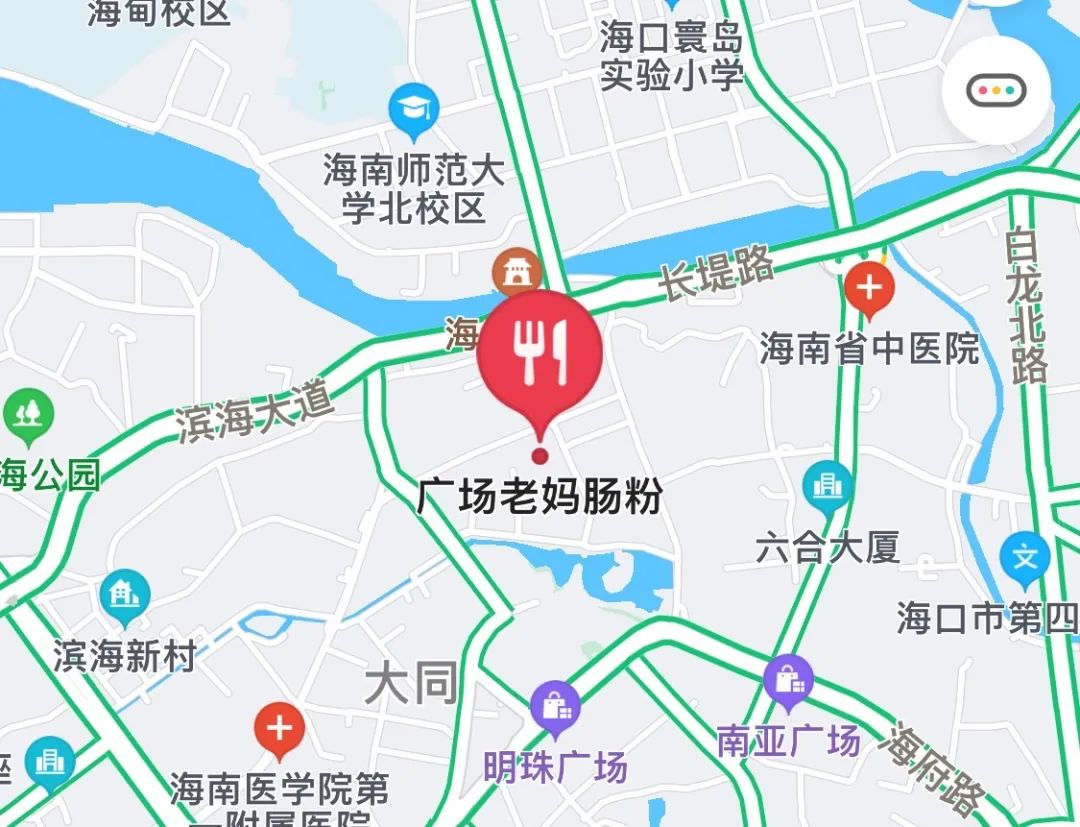
Task: Open the park marker by 海公园
Action: pyautogui.click(x=28, y=413)
